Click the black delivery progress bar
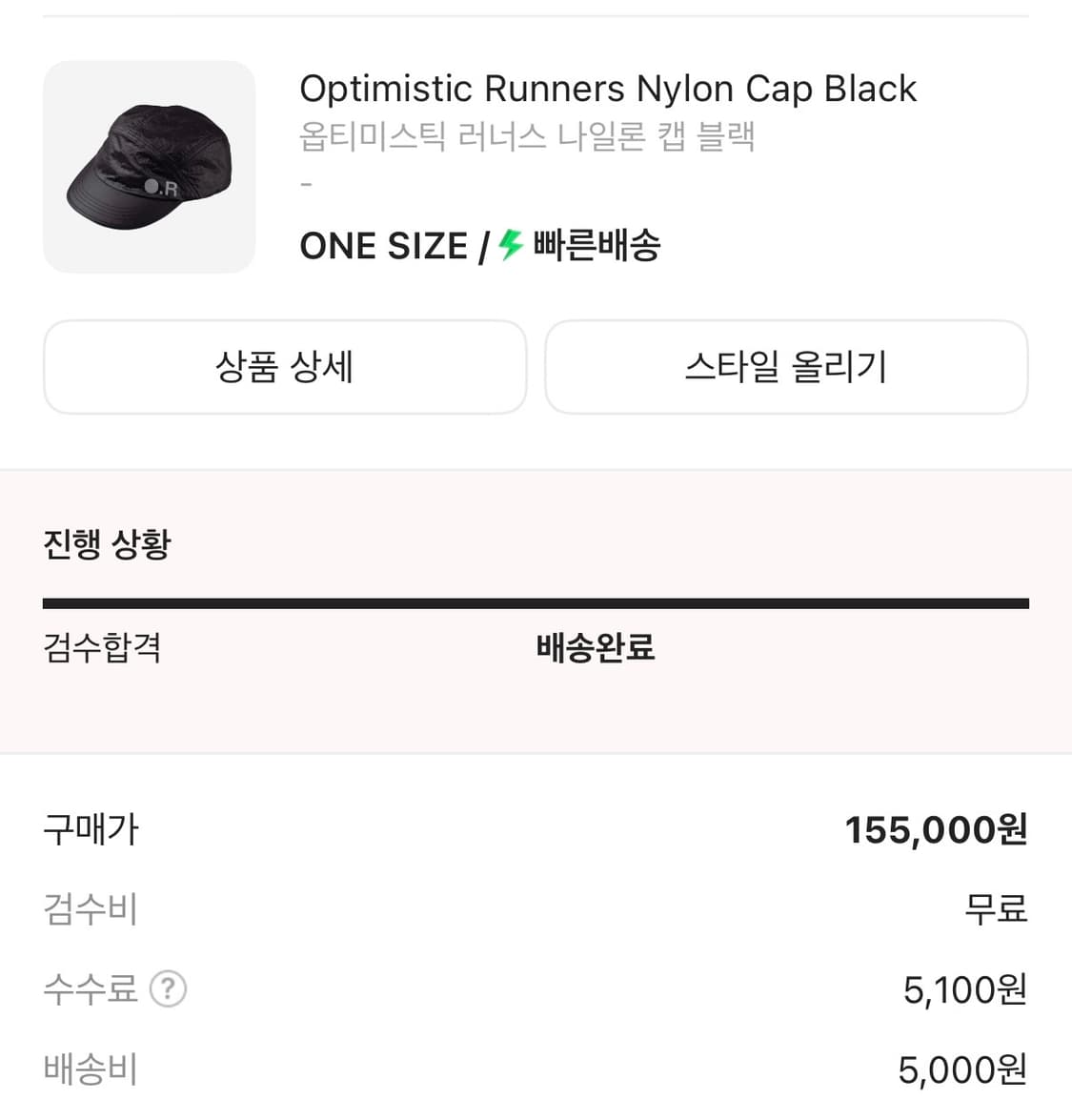This screenshot has height=1120, width=1072. click(536, 601)
